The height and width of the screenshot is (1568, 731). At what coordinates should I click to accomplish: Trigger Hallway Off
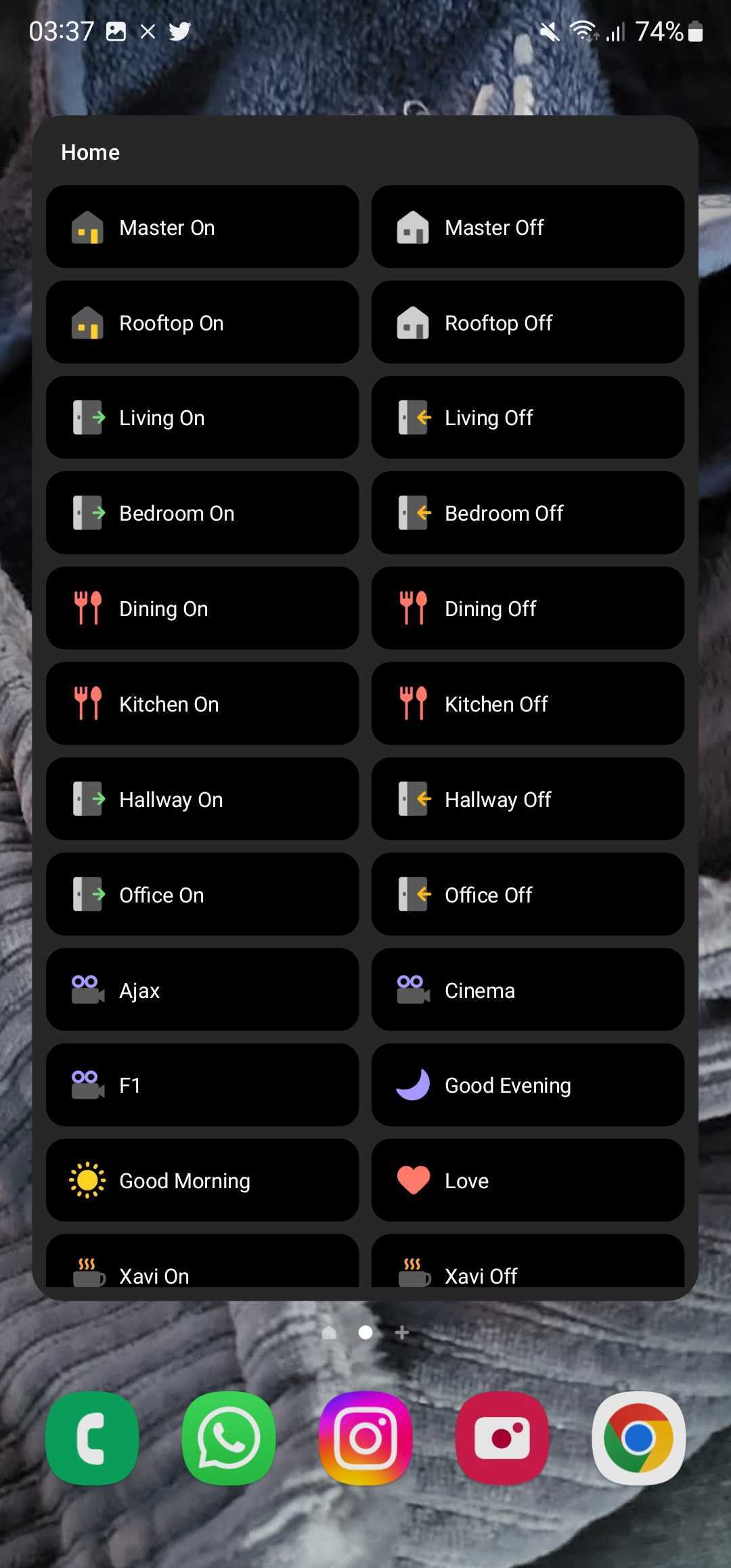click(527, 800)
